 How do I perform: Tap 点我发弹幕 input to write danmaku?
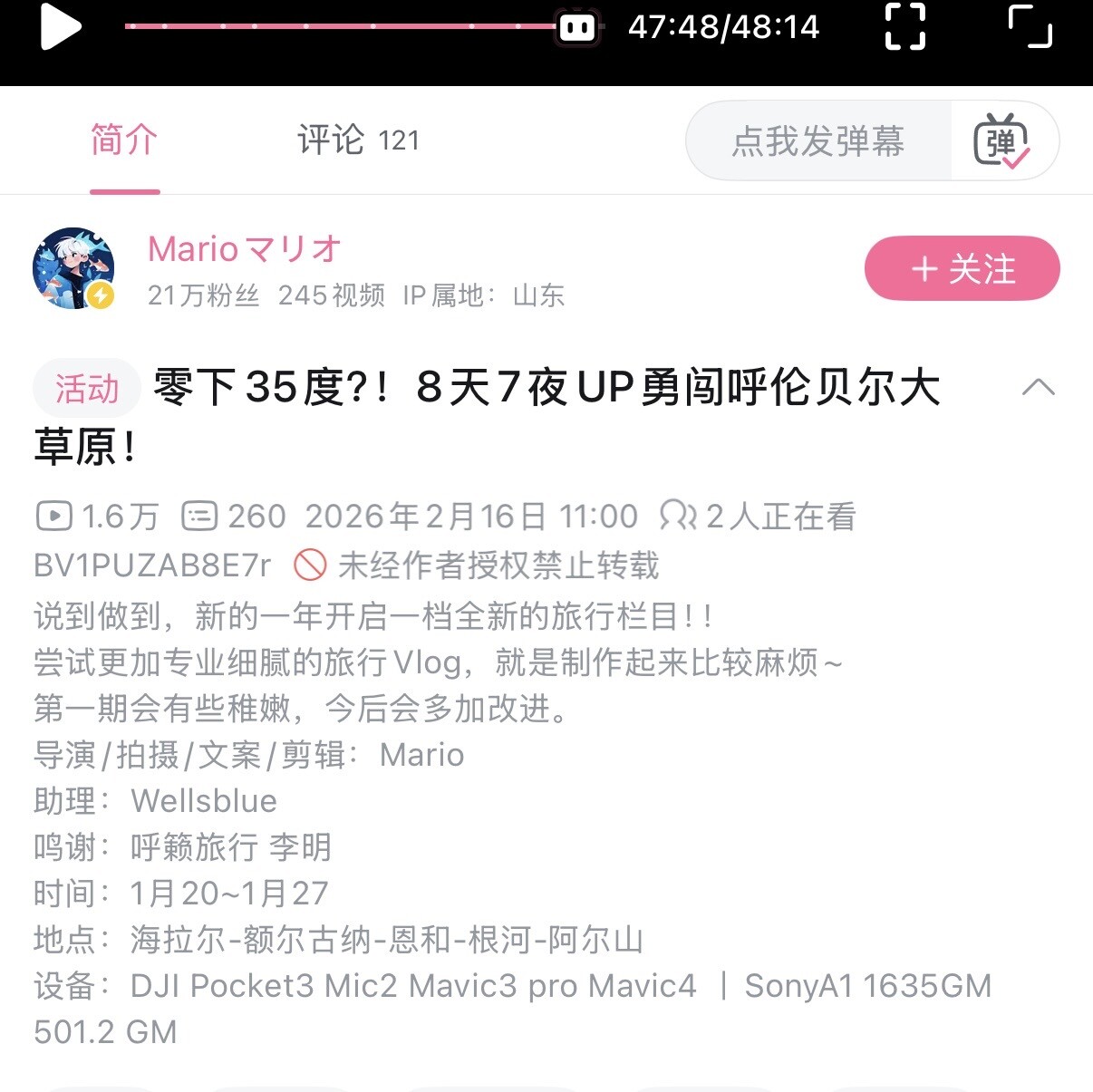(818, 141)
